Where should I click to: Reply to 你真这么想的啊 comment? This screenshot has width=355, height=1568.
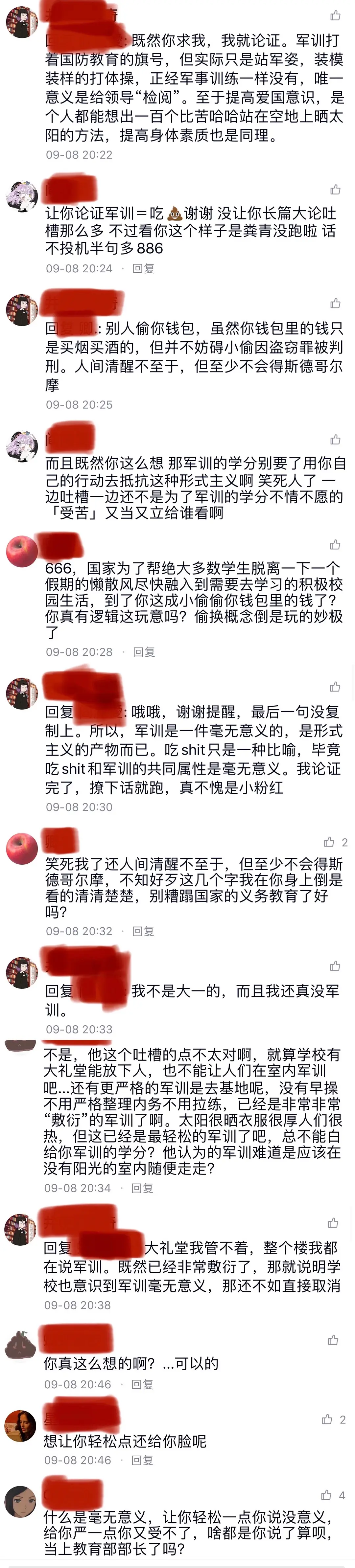(142, 1384)
